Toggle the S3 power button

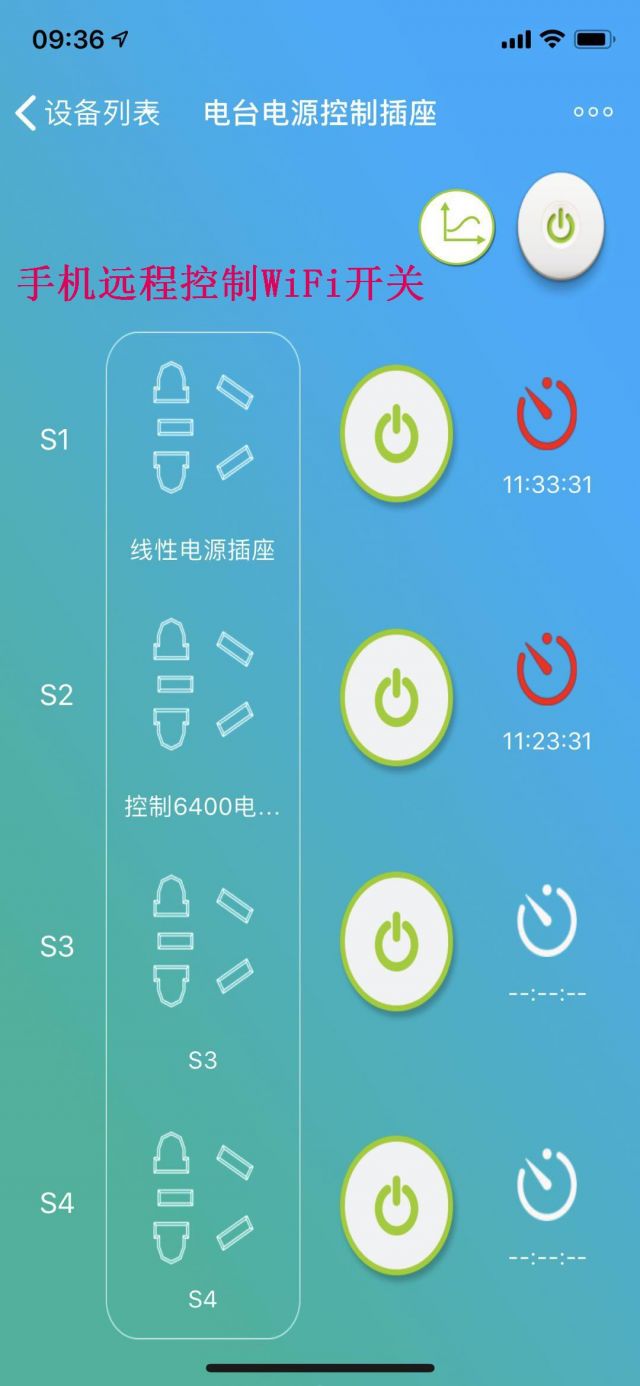[396, 941]
